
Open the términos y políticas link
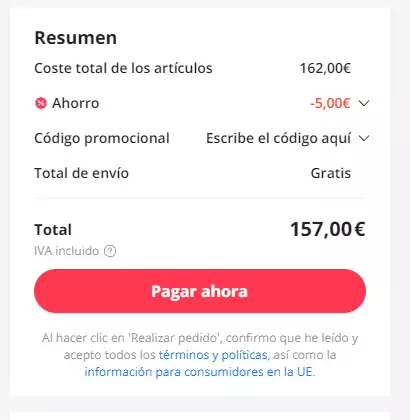coord(213,355)
